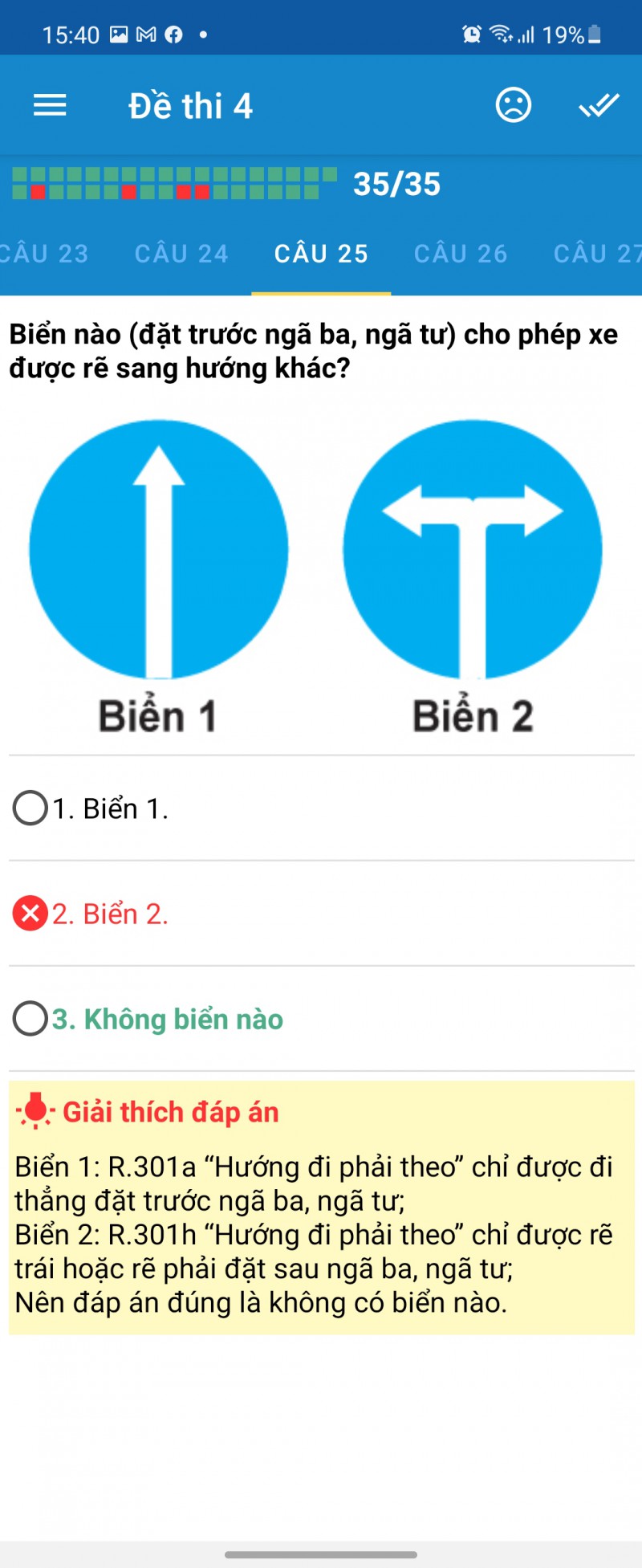Switch to the CÂU 24 tab
Viewport: 642px width, 1568px height.
(181, 254)
